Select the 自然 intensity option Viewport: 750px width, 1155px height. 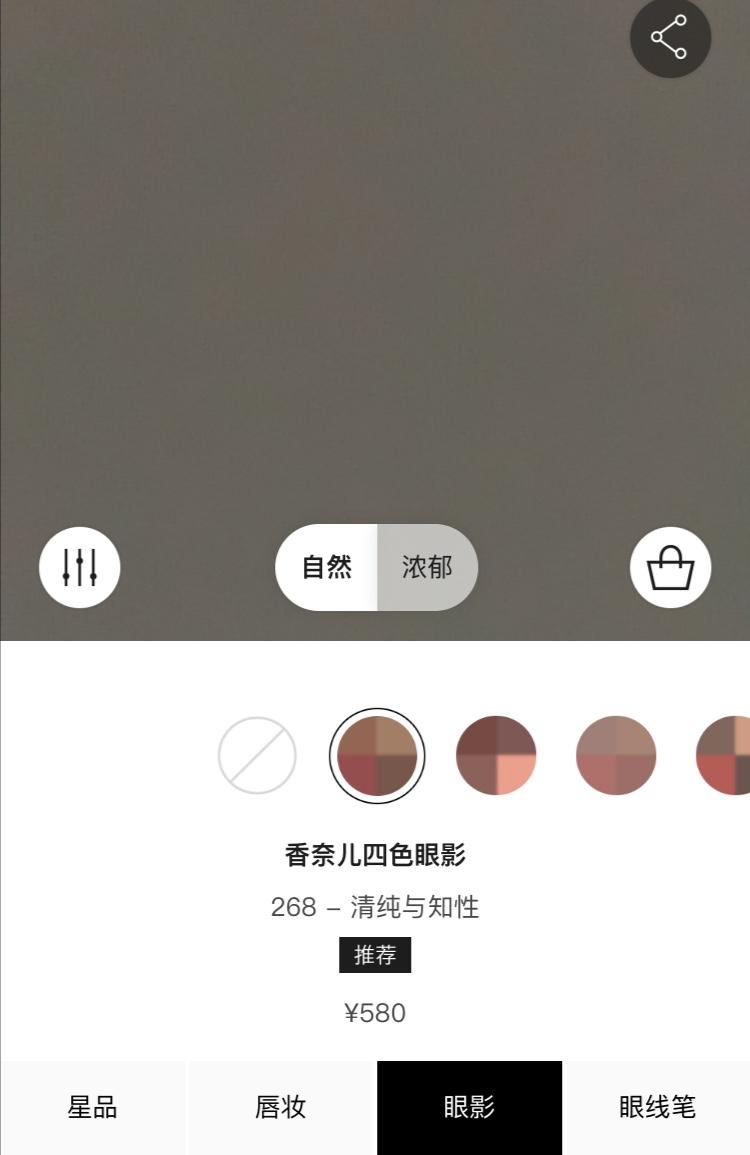pos(327,567)
